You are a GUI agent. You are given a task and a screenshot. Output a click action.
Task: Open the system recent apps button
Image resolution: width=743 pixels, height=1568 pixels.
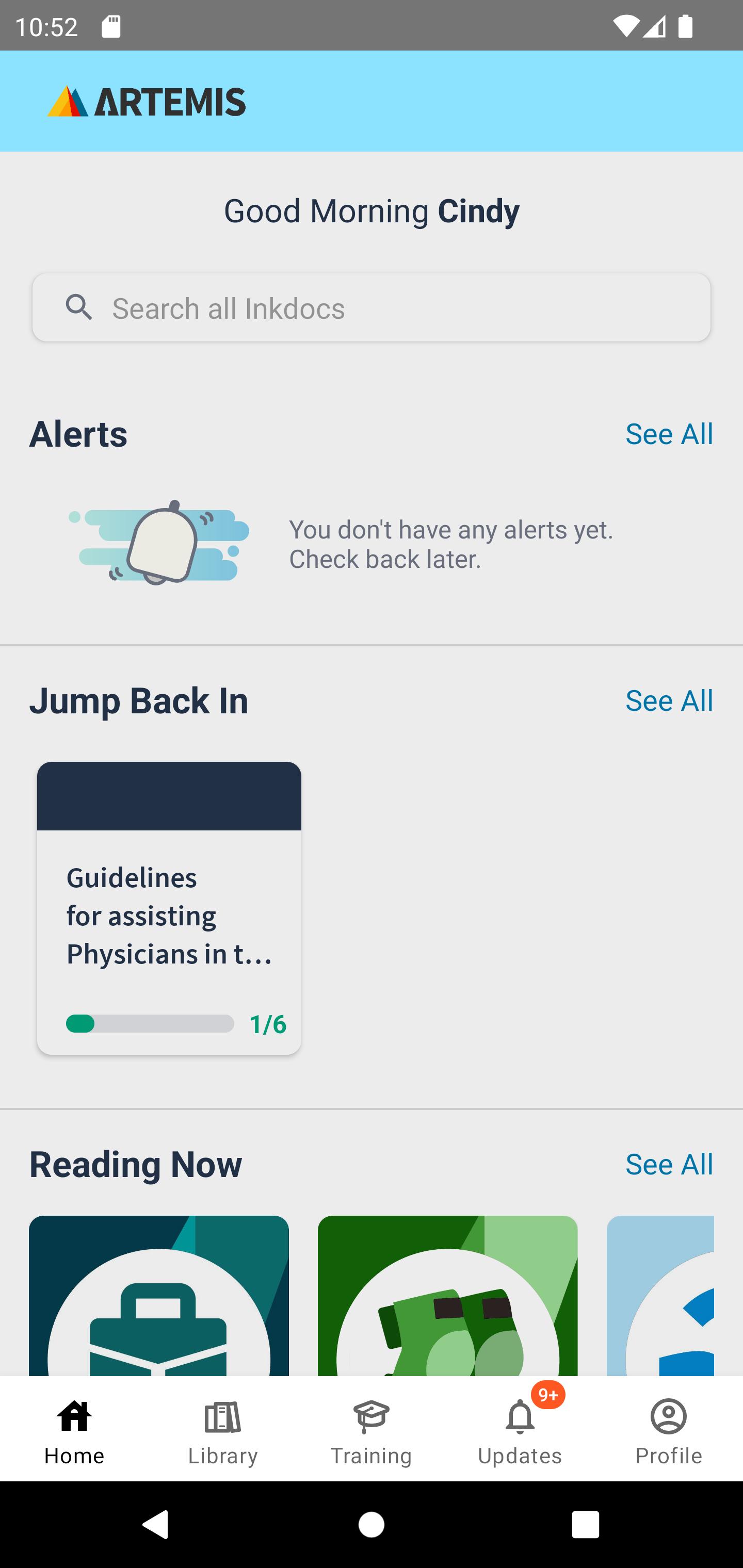pos(585,1525)
